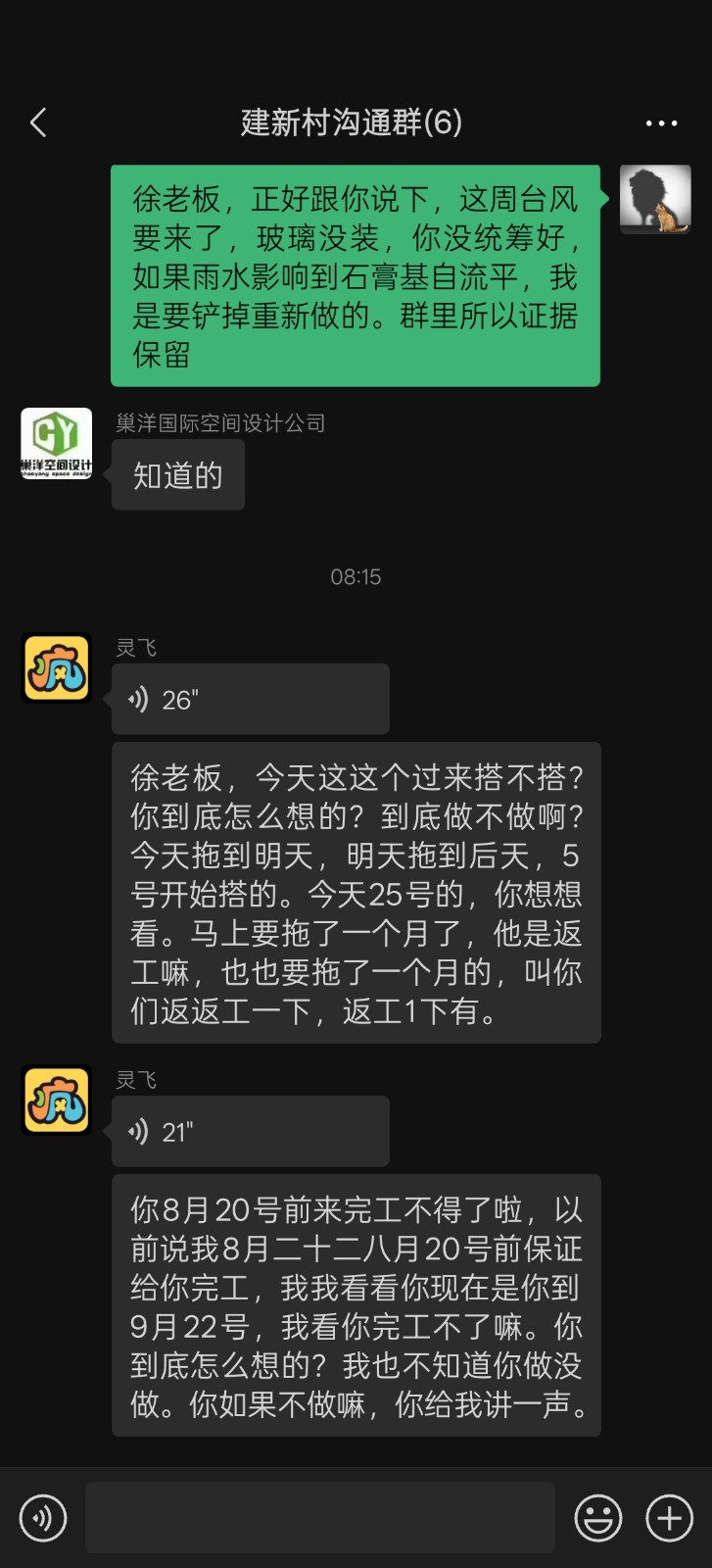The image size is (712, 1568).
Task: Open the emoji sticker panel
Action: tap(597, 1518)
